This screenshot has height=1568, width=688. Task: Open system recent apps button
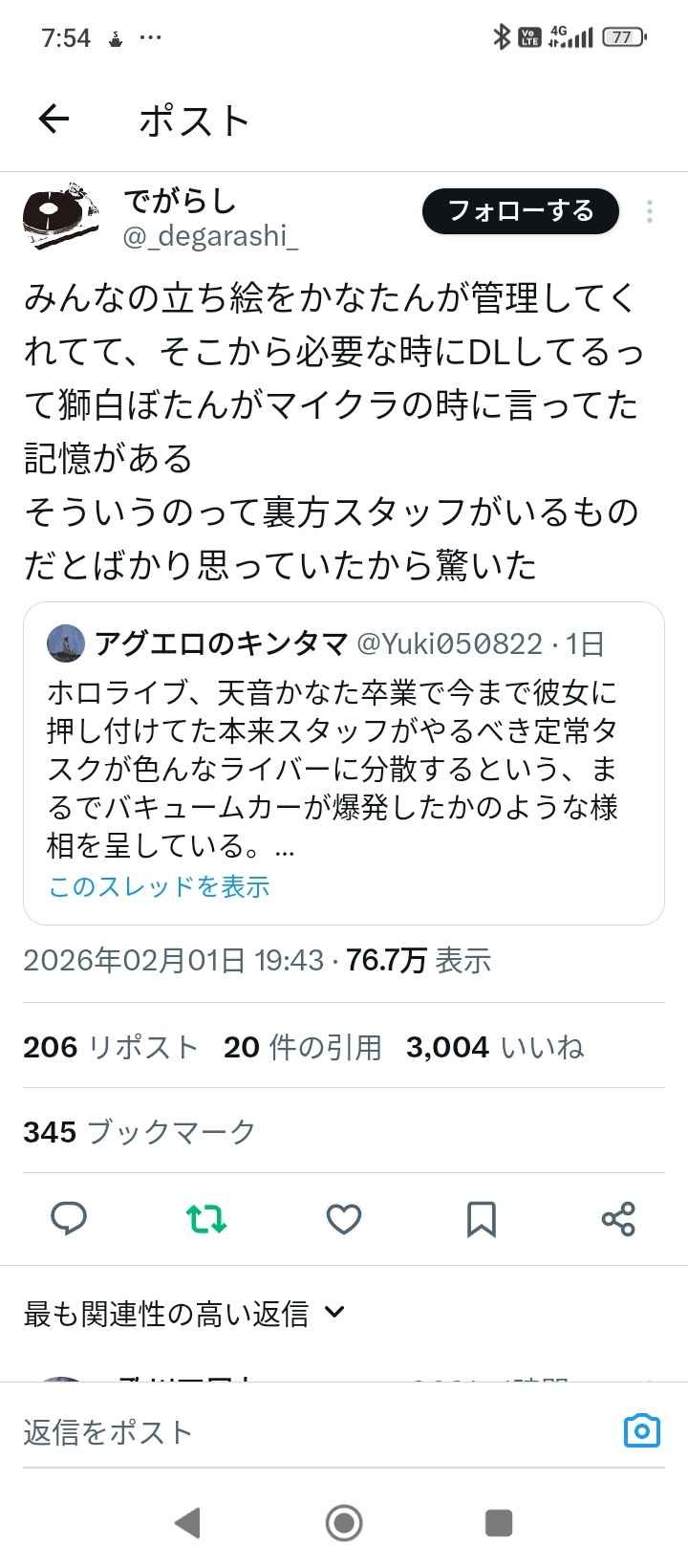[x=499, y=1522]
